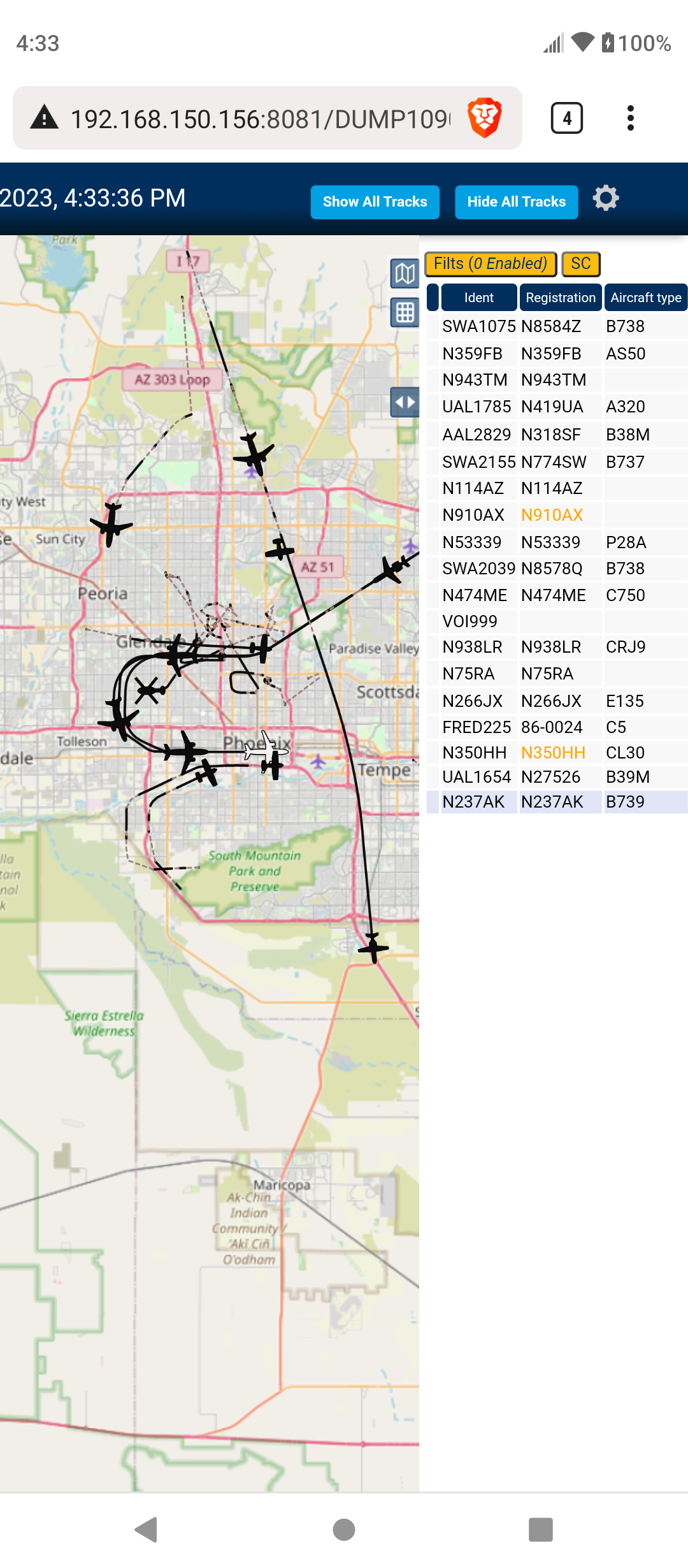Tap Show All Tracks button

pyautogui.click(x=375, y=202)
